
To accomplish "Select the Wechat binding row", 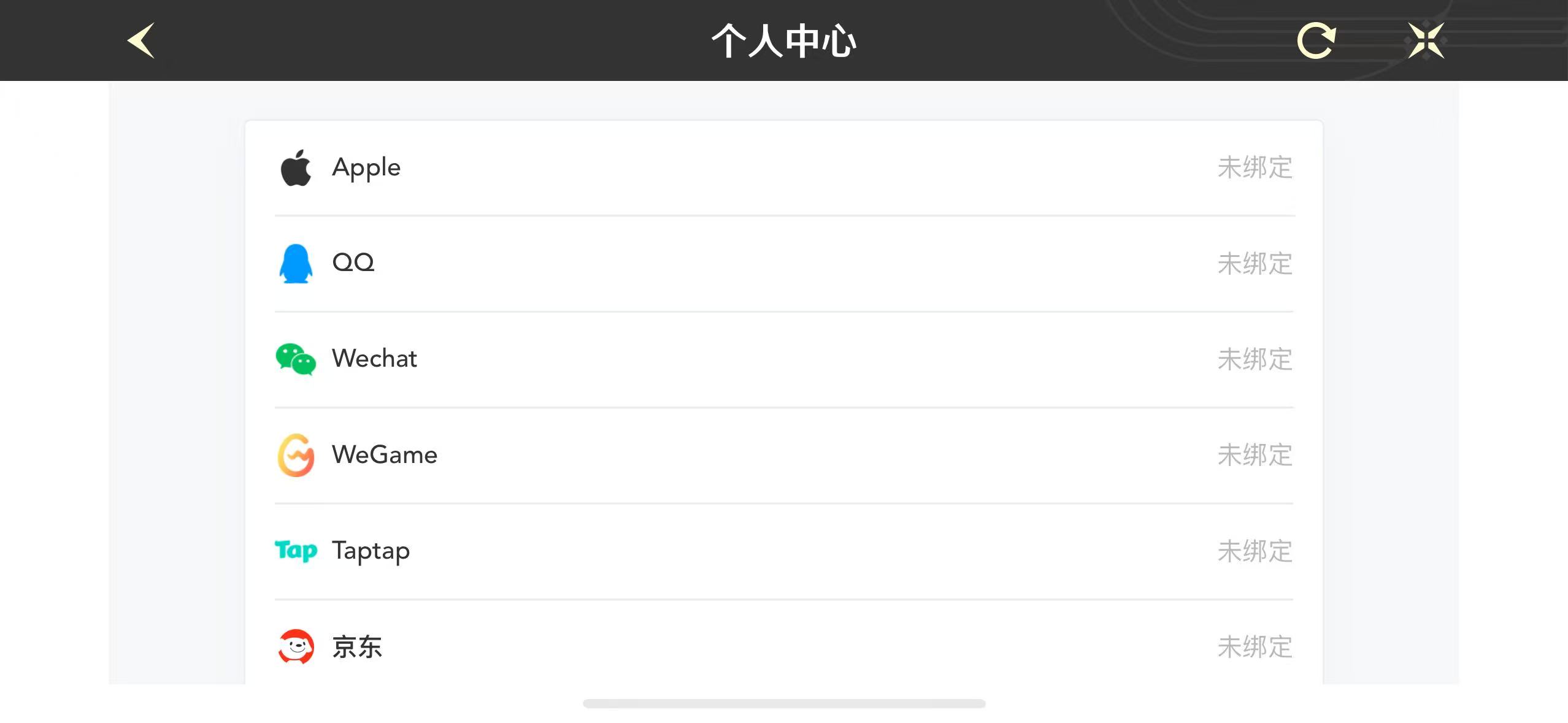I will click(784, 359).
